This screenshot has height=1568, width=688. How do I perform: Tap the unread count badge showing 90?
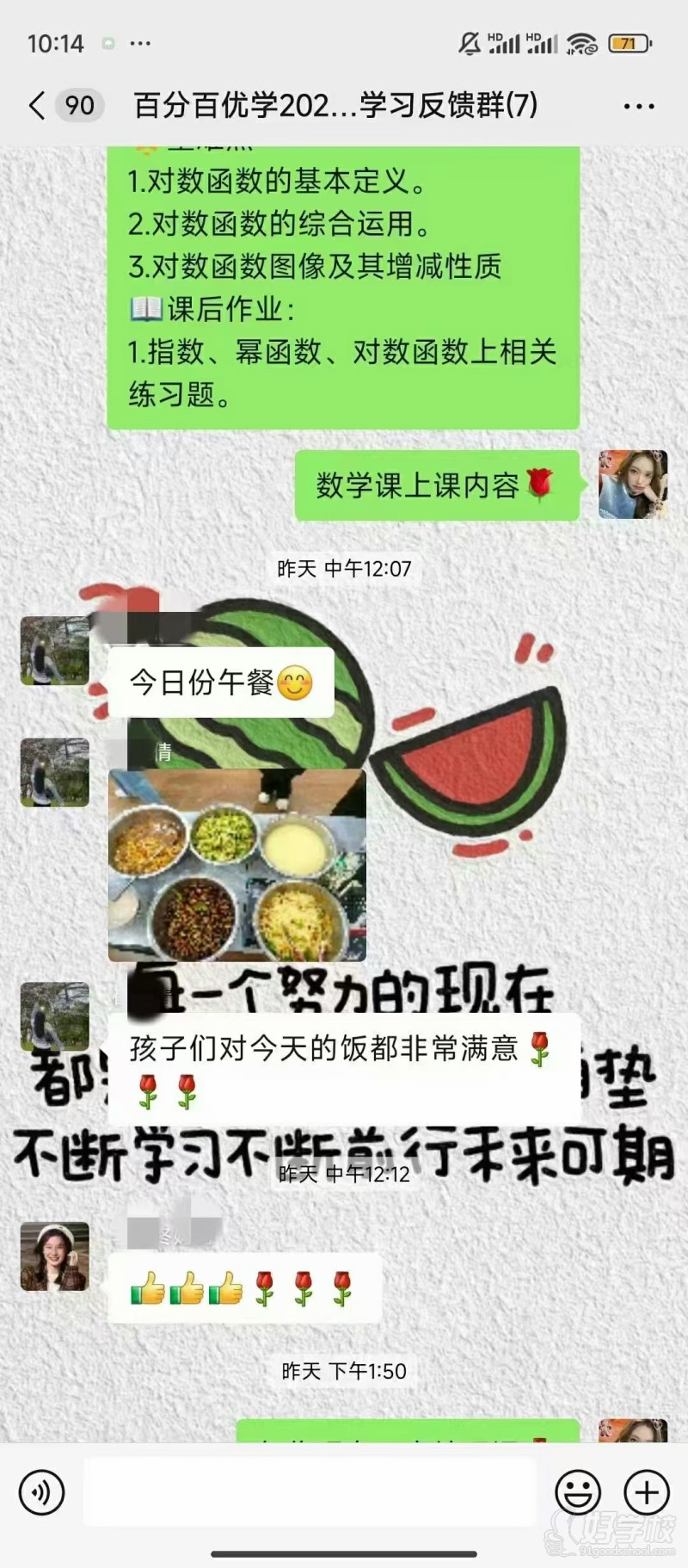tap(76, 104)
